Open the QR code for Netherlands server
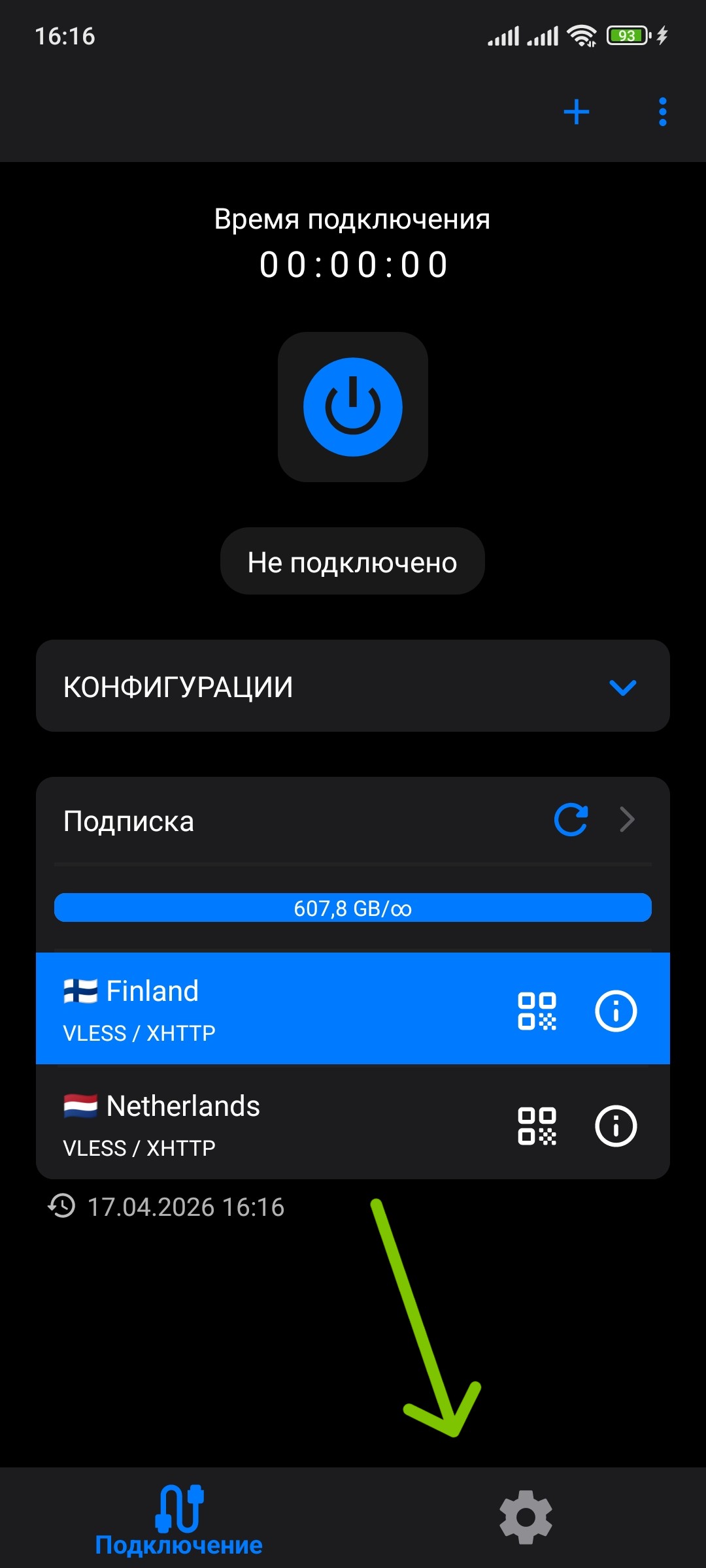 click(x=537, y=1125)
